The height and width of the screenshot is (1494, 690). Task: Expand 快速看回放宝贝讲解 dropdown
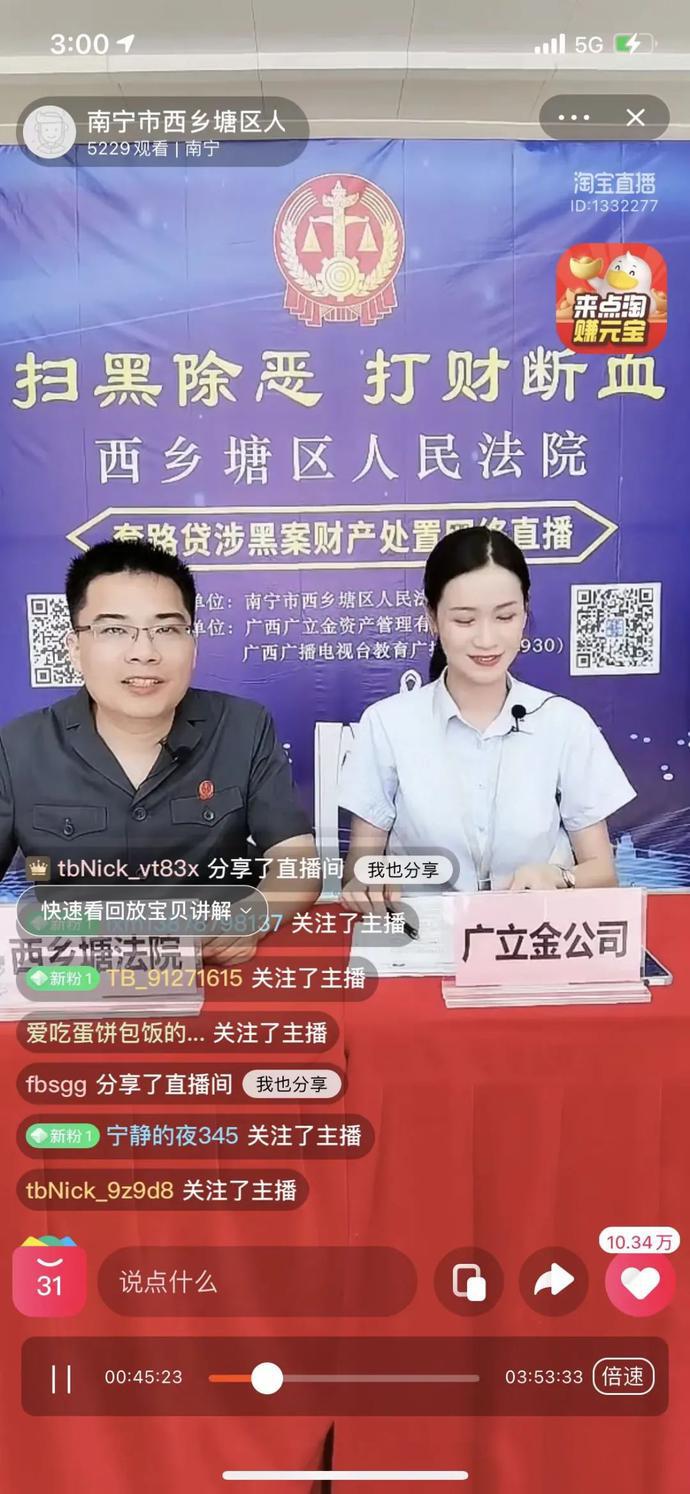[x=142, y=910]
